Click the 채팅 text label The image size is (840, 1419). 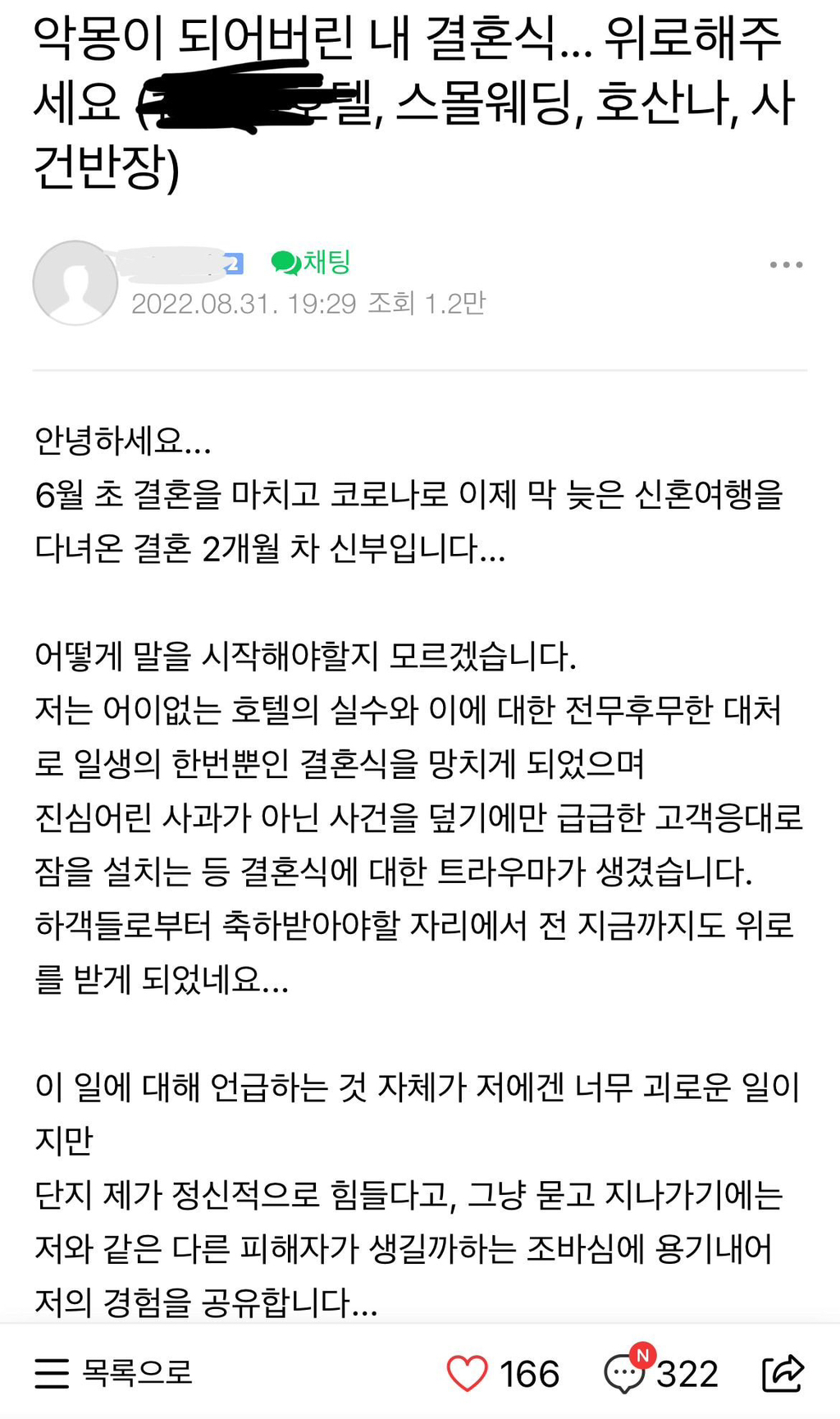(x=326, y=263)
